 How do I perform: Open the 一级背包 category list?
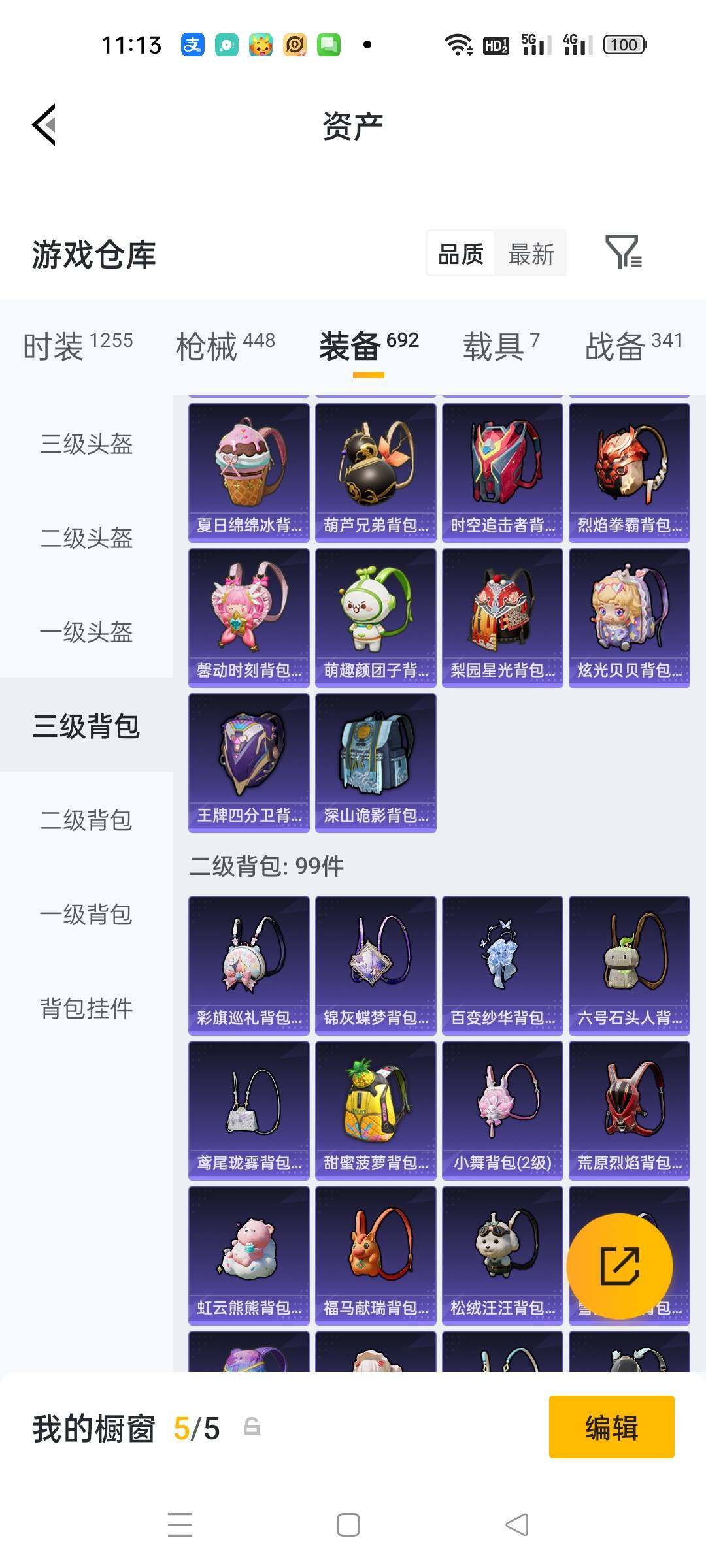(86, 915)
